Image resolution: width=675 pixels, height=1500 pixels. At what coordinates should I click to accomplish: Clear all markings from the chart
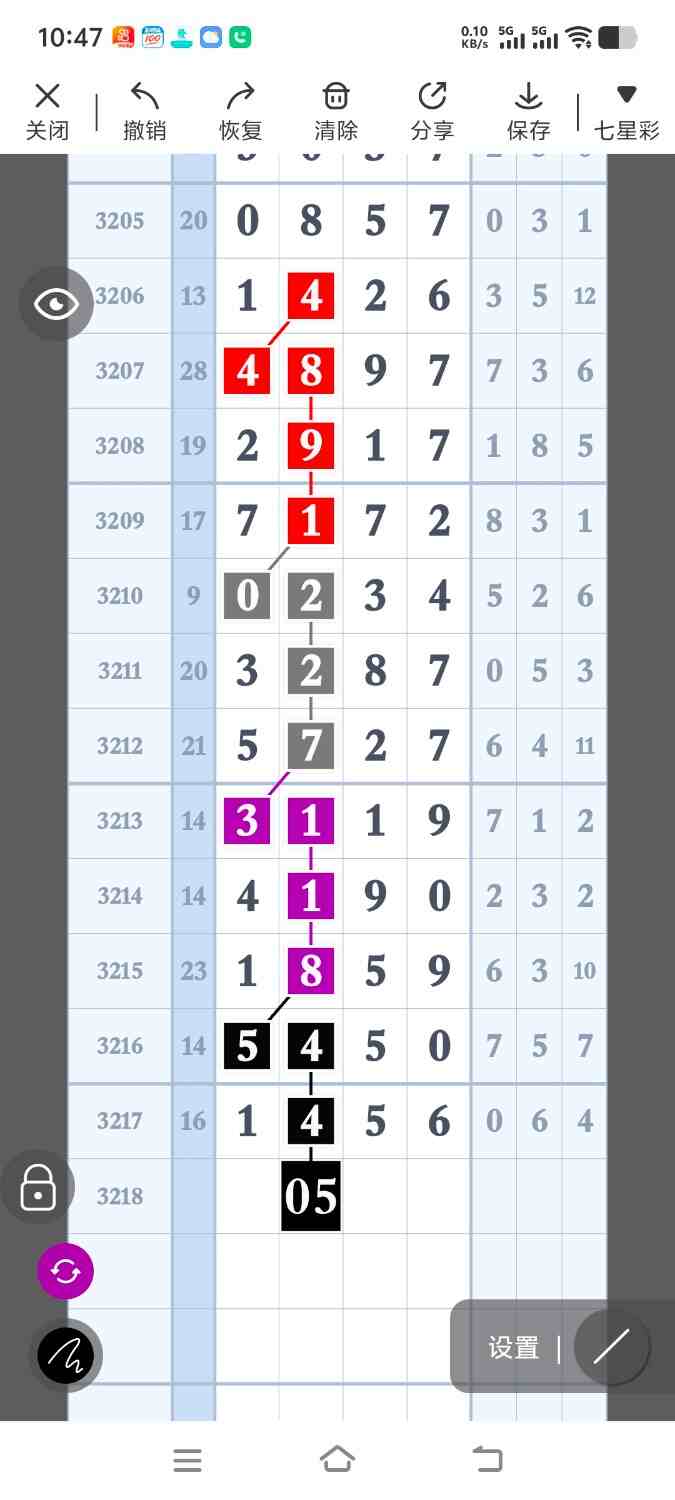tap(336, 111)
